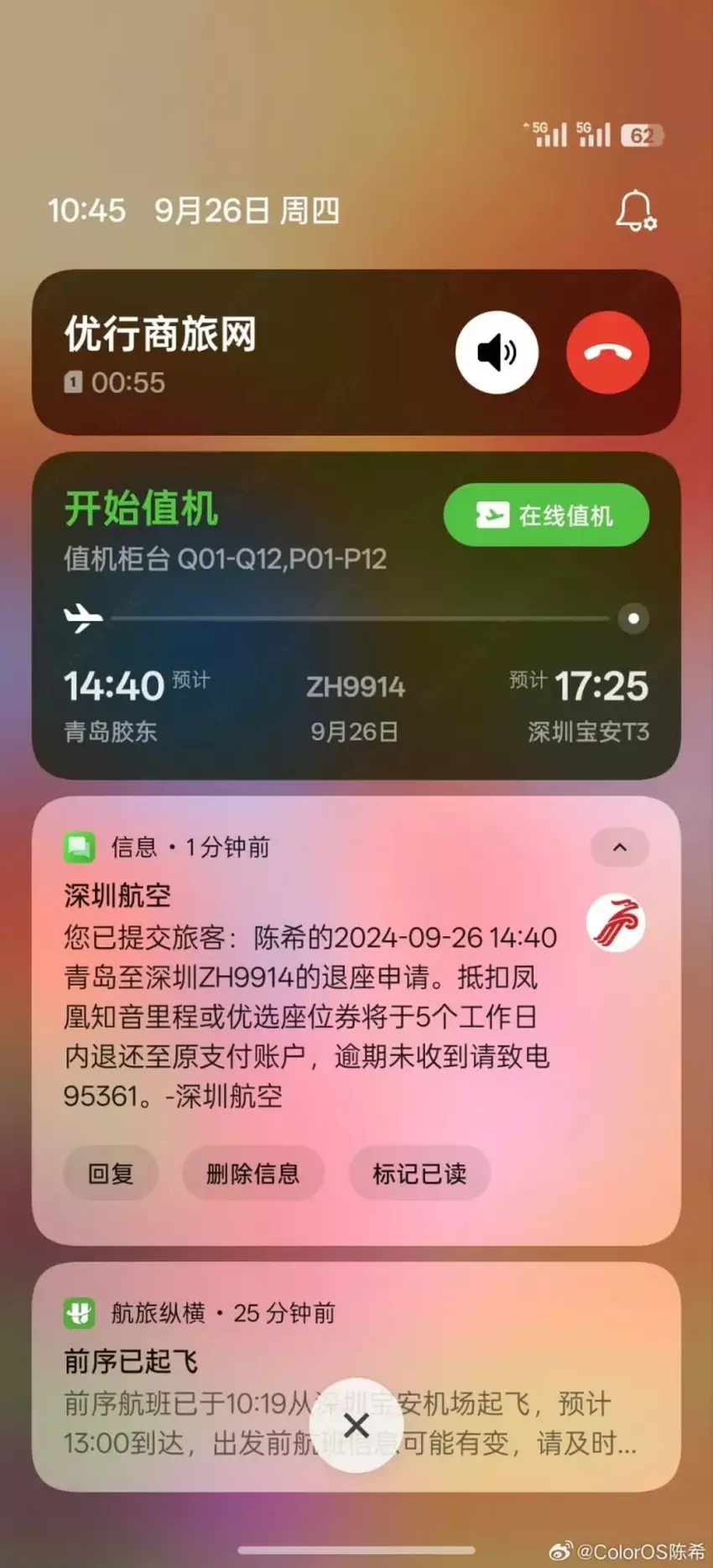Screen dimensions: 713x1568
Task: Hang up the 优行商旅网 call
Action: click(607, 352)
